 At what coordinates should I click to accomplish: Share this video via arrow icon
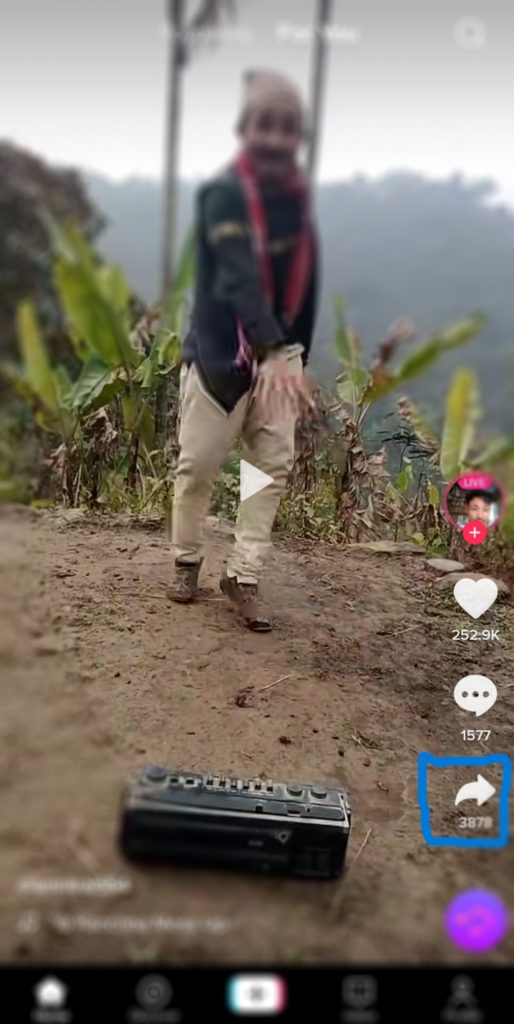(475, 791)
